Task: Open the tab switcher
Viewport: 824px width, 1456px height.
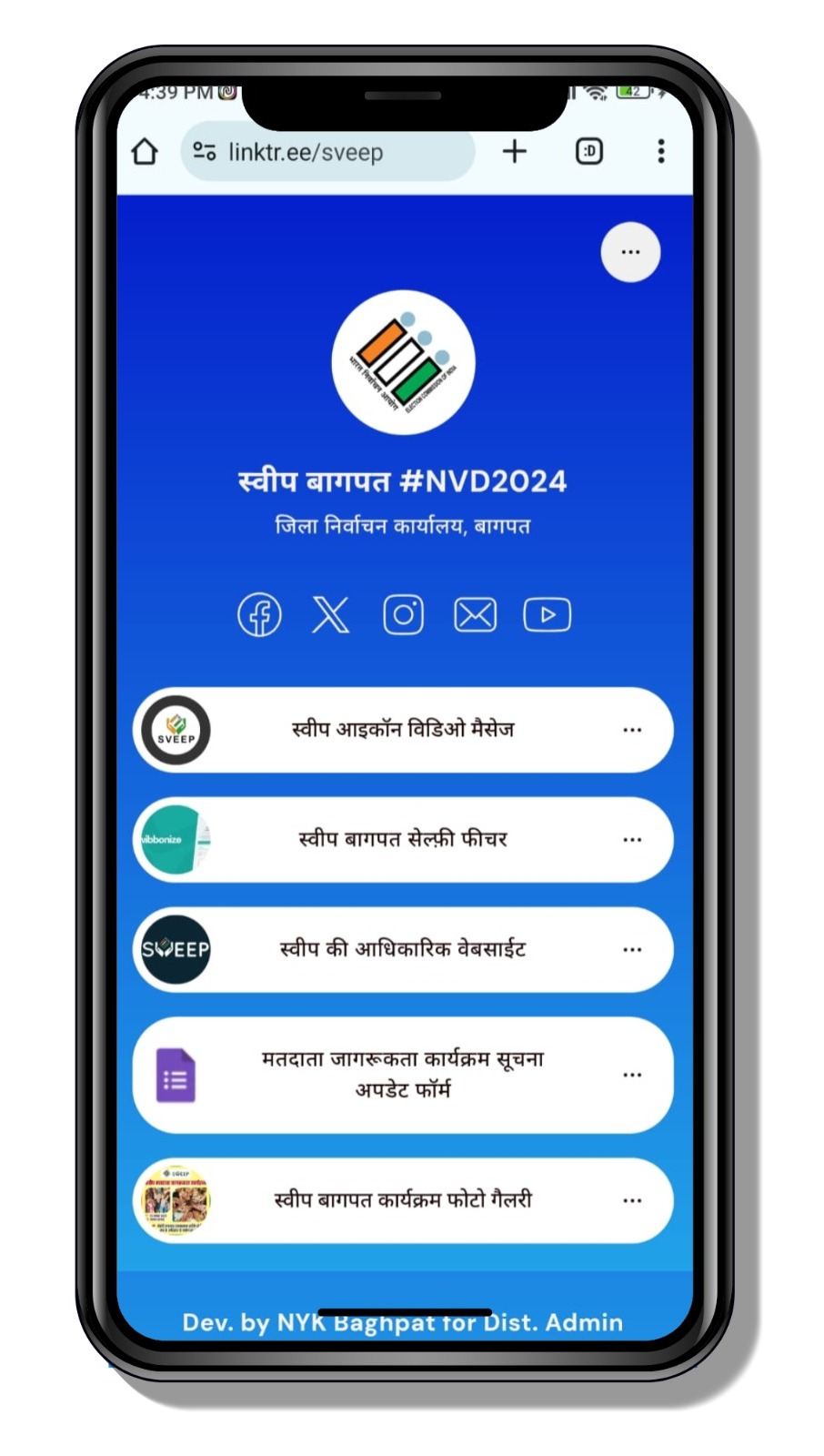Action: coord(589,151)
